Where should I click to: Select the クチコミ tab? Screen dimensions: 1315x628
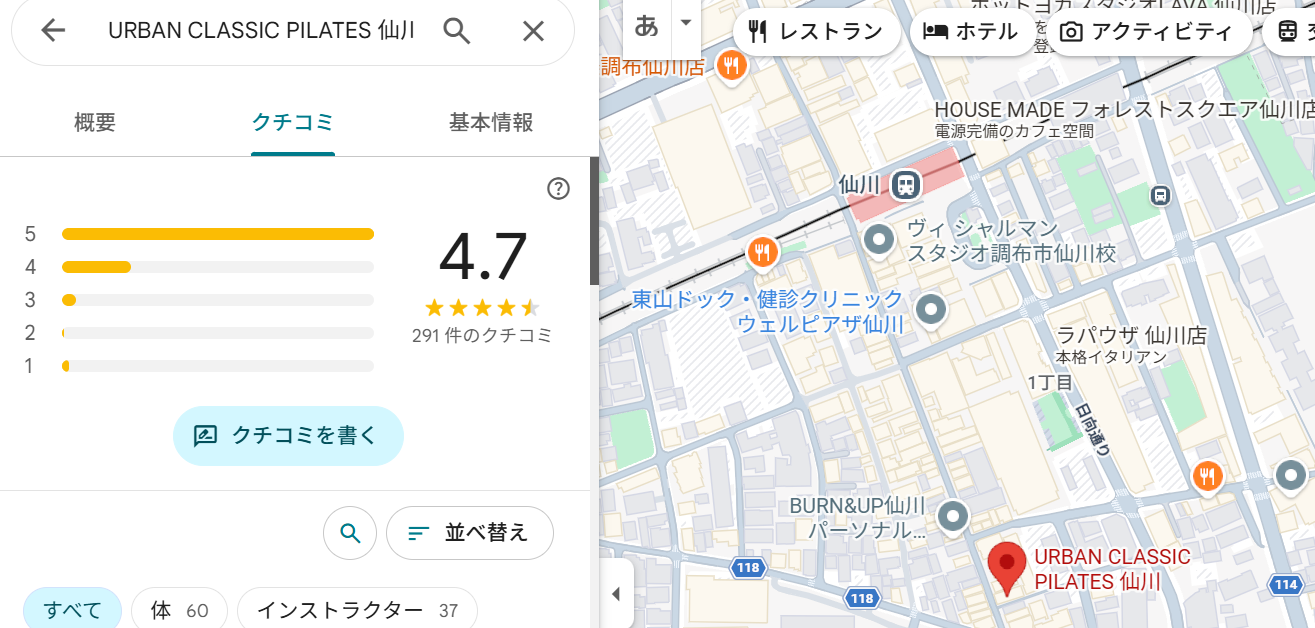coord(292,123)
